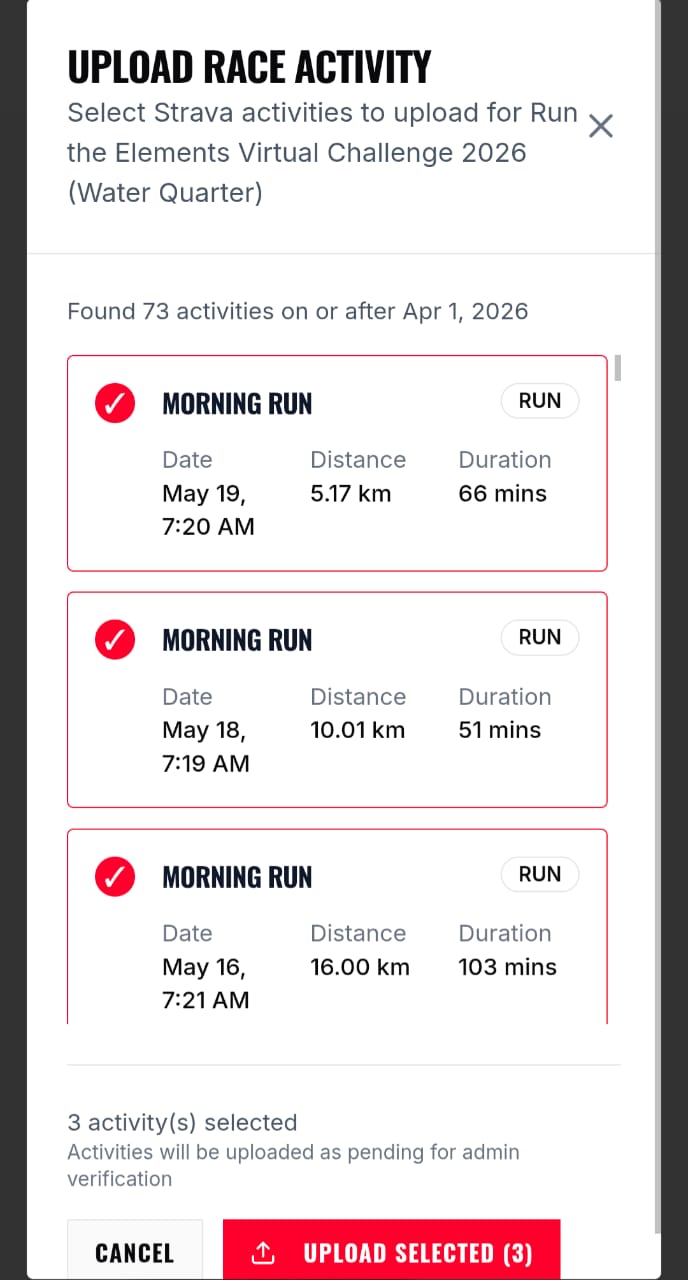Uncheck the 10.01 km Morning Run

click(x=115, y=640)
